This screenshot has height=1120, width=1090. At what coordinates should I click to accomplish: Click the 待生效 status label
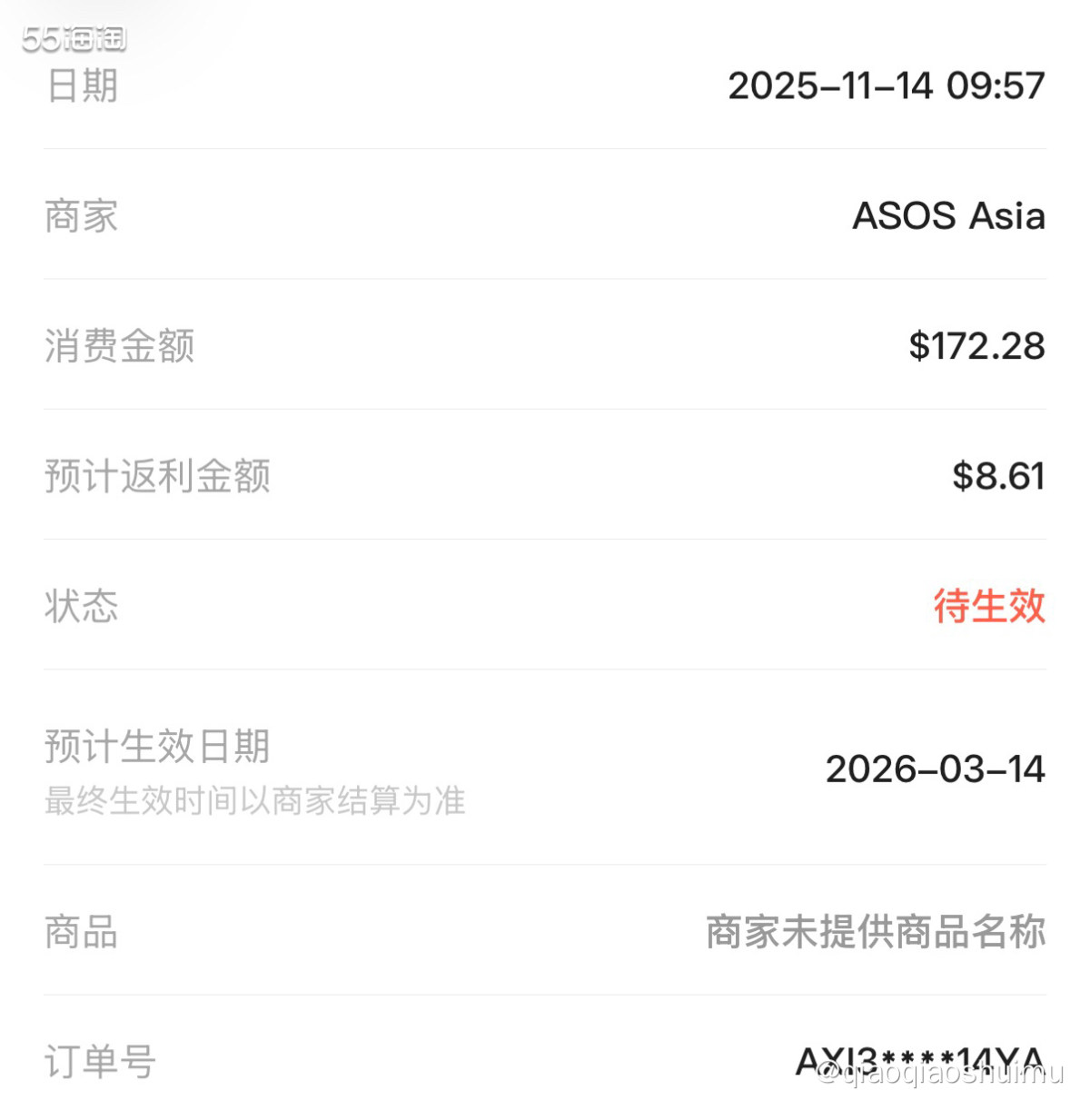coord(989,609)
